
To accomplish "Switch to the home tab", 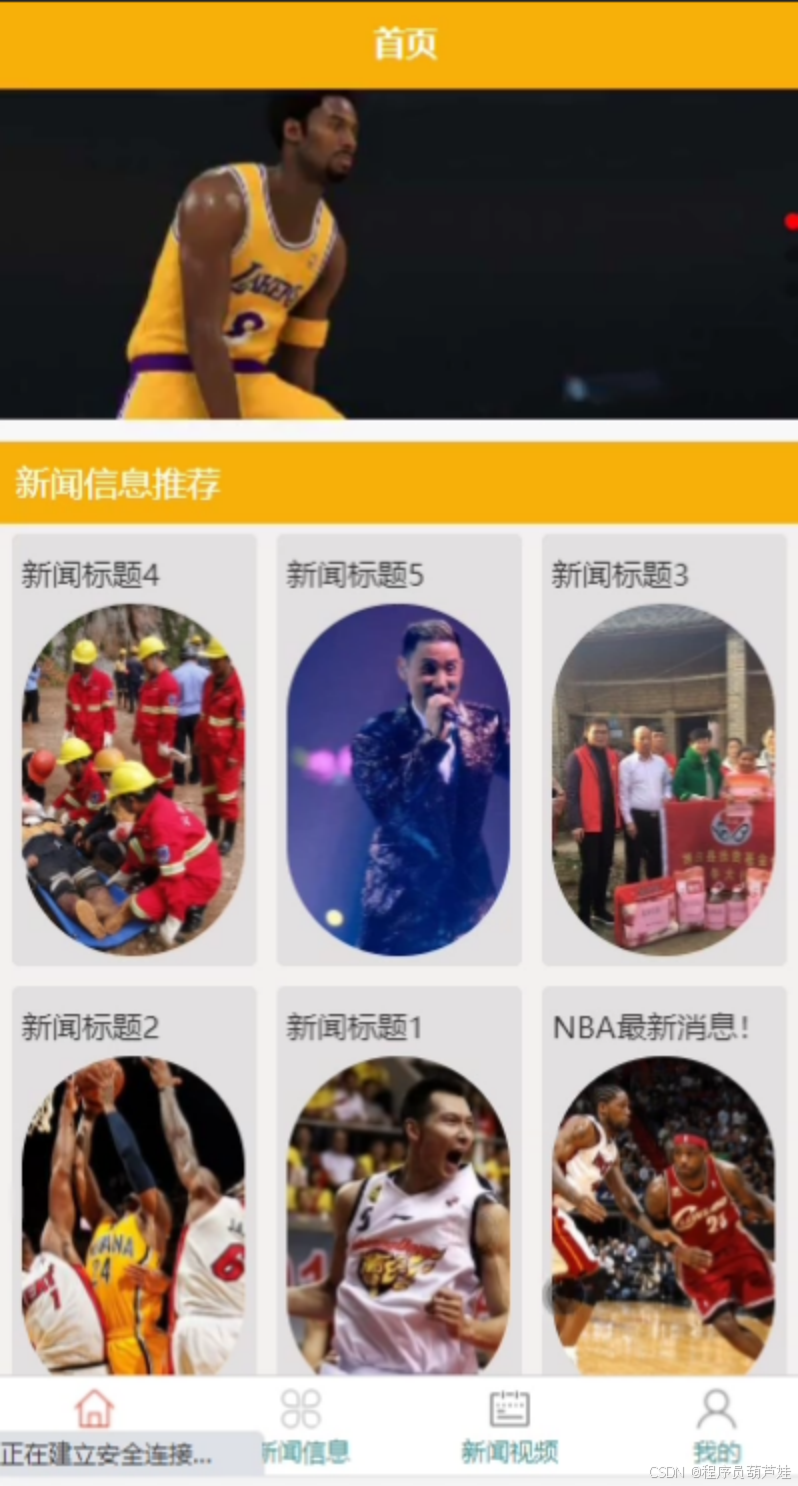I will [95, 1424].
